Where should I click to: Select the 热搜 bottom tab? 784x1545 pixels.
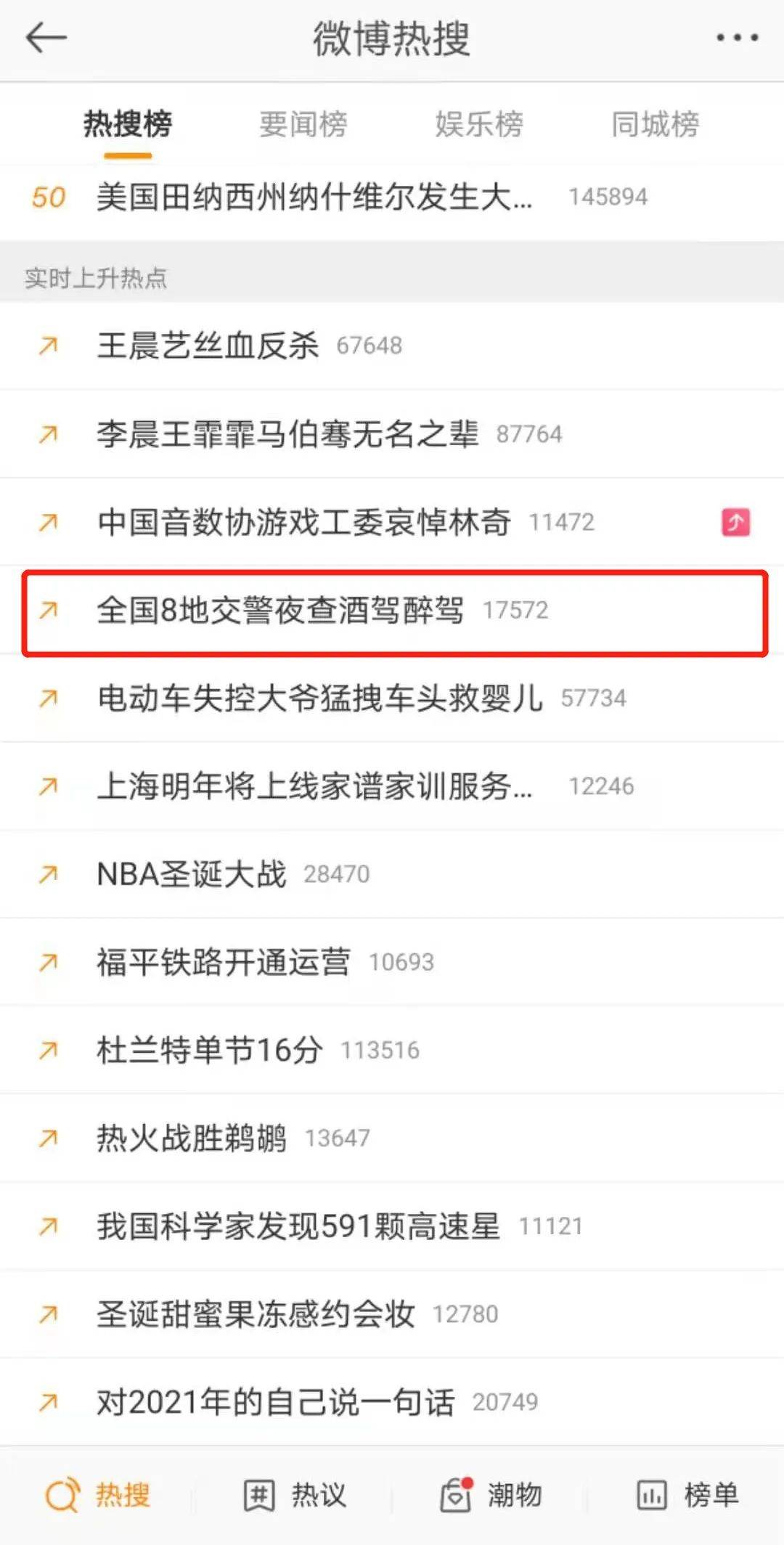[x=98, y=1496]
